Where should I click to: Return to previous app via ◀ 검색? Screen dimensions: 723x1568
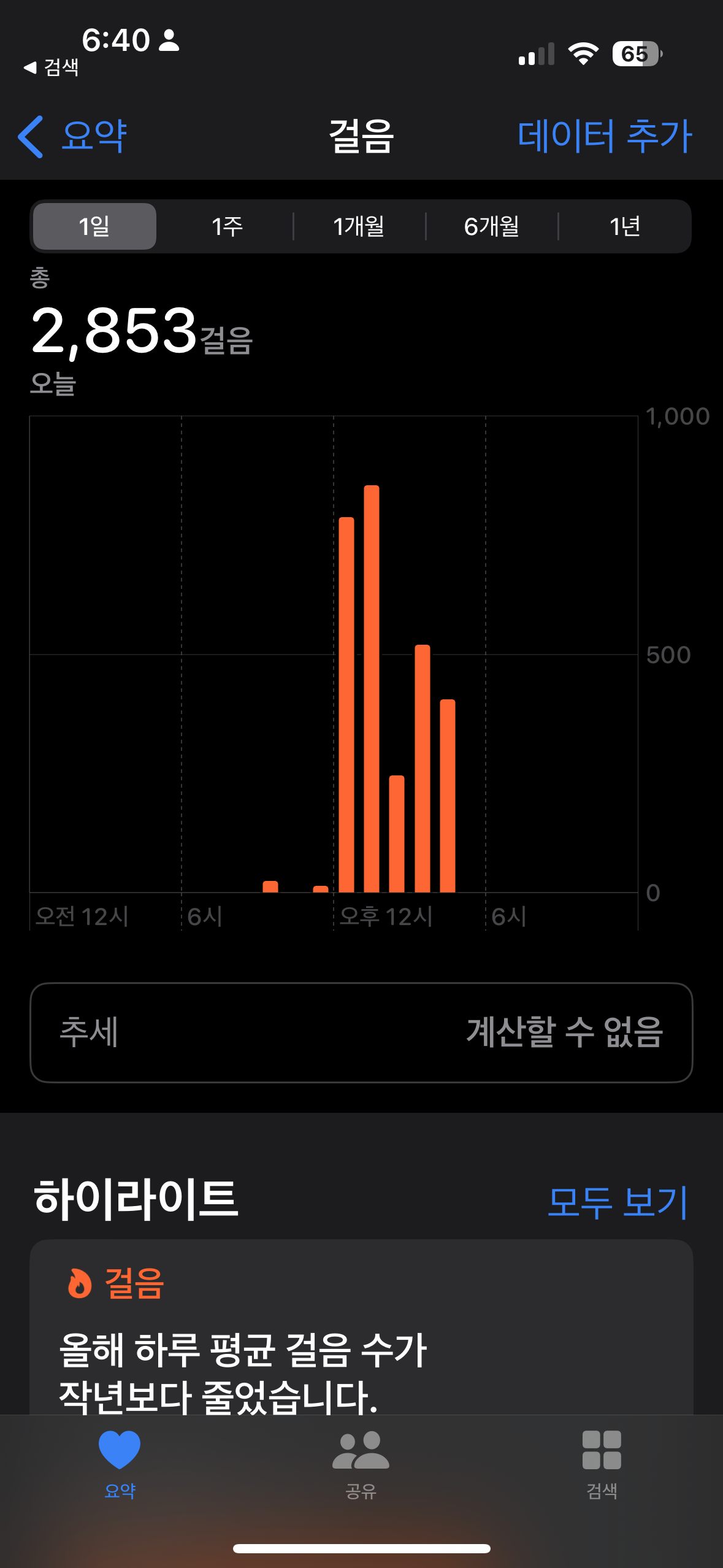pos(52,67)
